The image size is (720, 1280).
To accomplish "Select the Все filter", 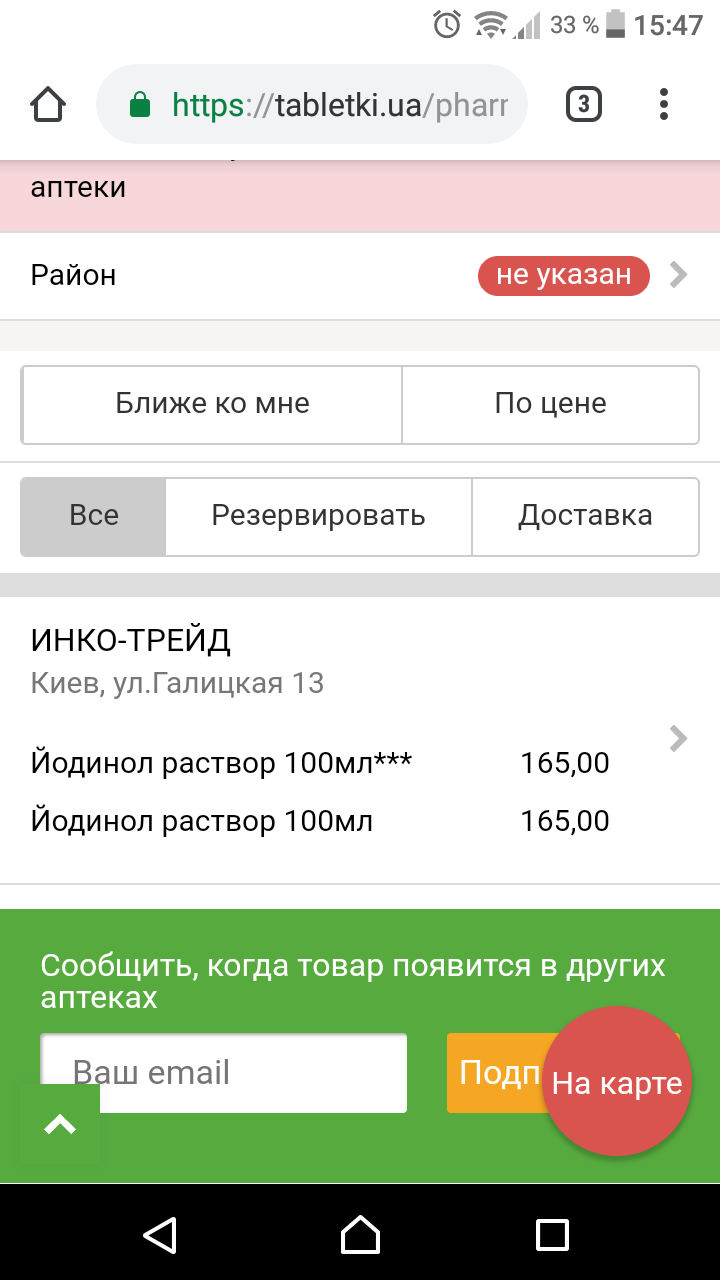I will pyautogui.click(x=94, y=516).
